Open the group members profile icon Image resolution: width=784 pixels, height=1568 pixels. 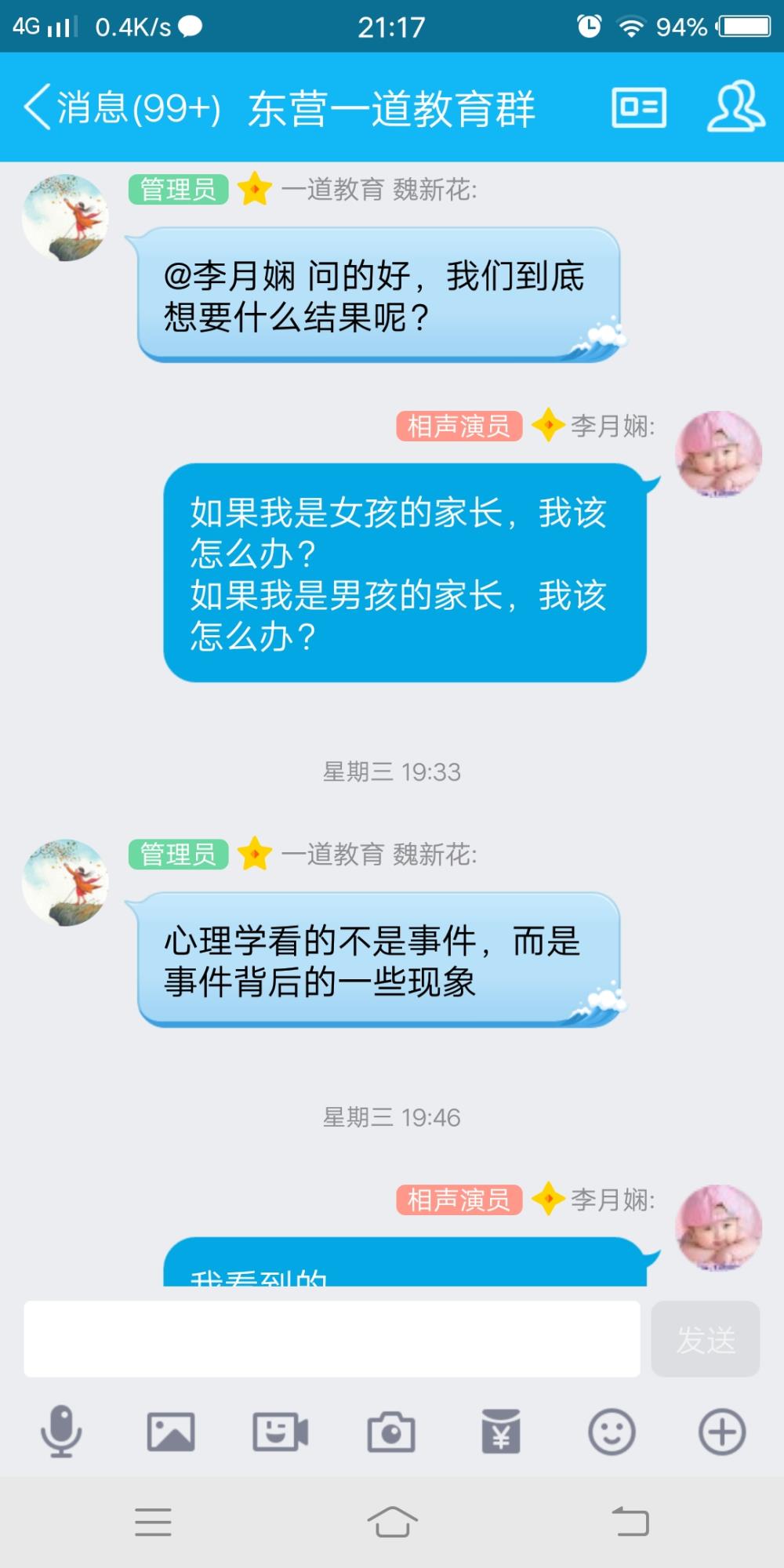(x=735, y=106)
